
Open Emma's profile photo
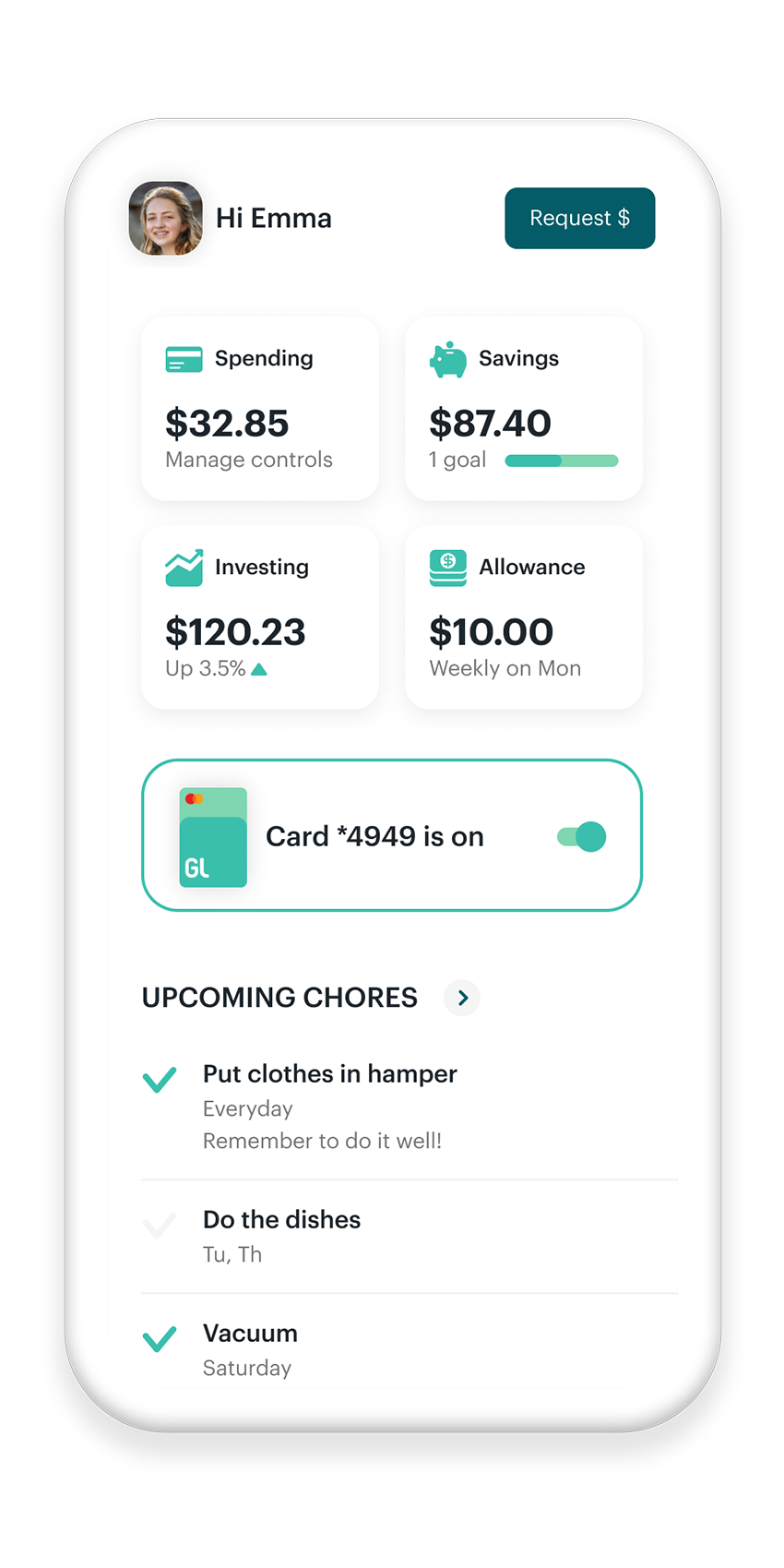tap(166, 219)
